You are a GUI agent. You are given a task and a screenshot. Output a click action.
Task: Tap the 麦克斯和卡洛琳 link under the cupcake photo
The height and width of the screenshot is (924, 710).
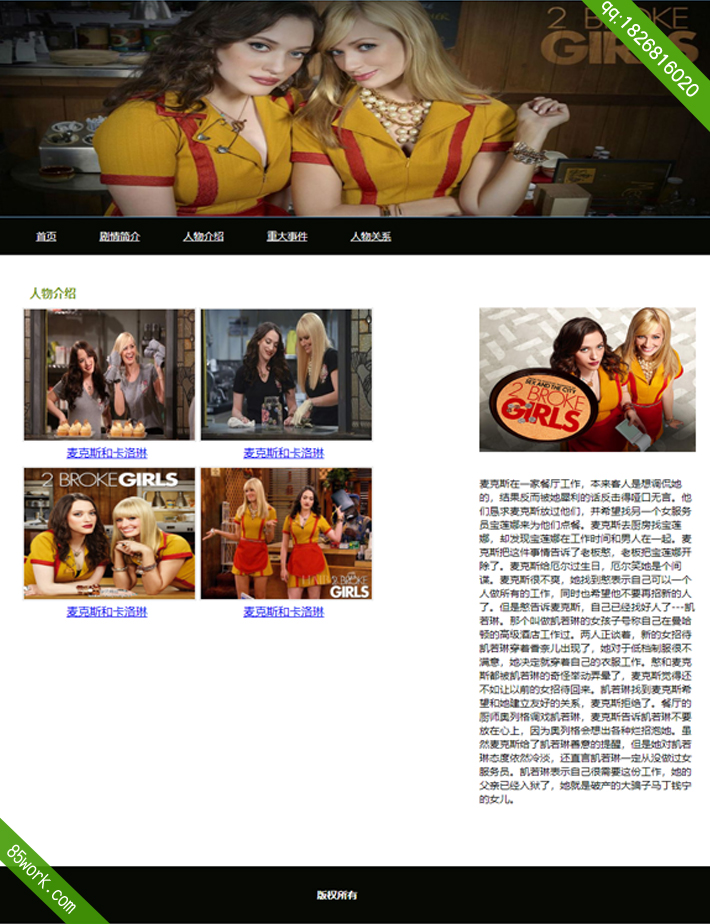107,453
